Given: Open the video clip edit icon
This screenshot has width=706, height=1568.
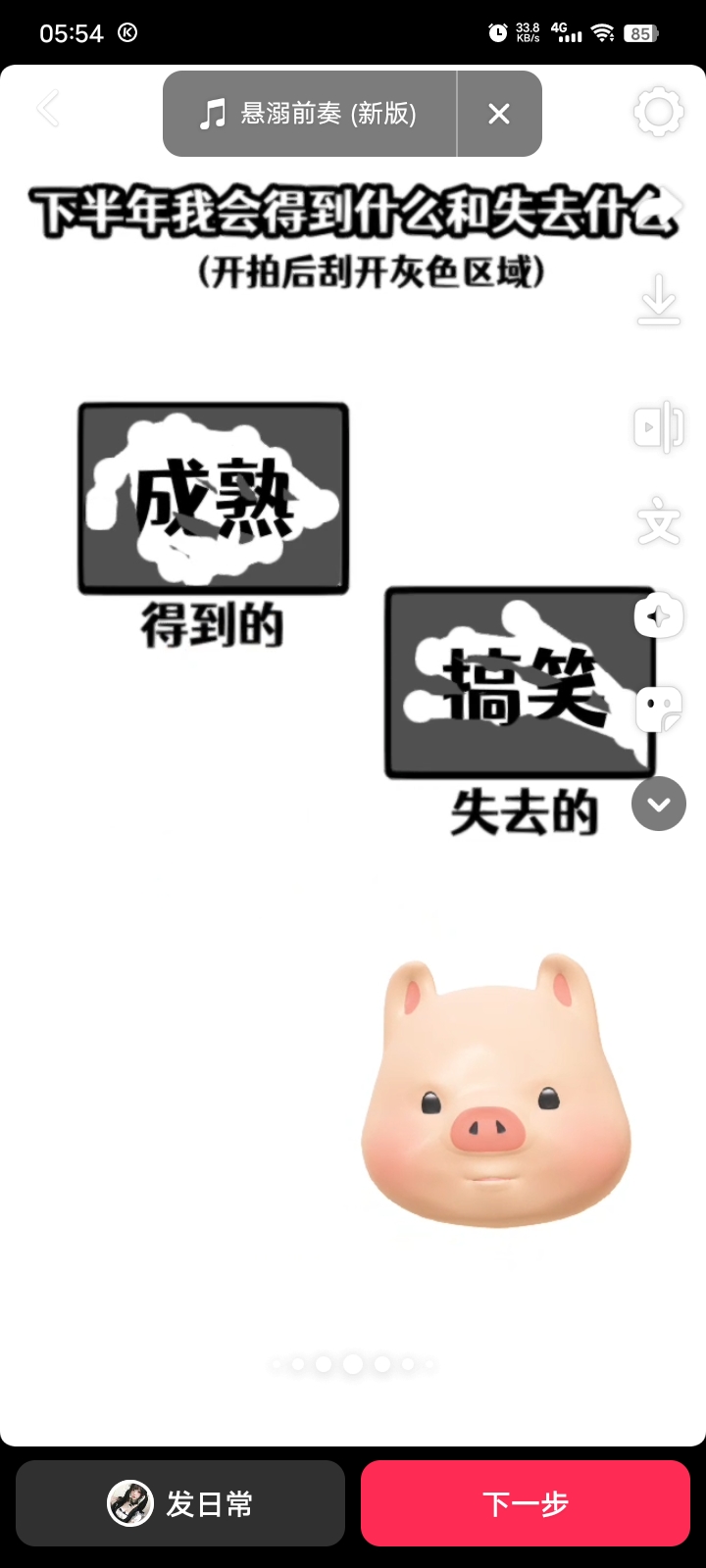Looking at the screenshot, I should (x=659, y=427).
